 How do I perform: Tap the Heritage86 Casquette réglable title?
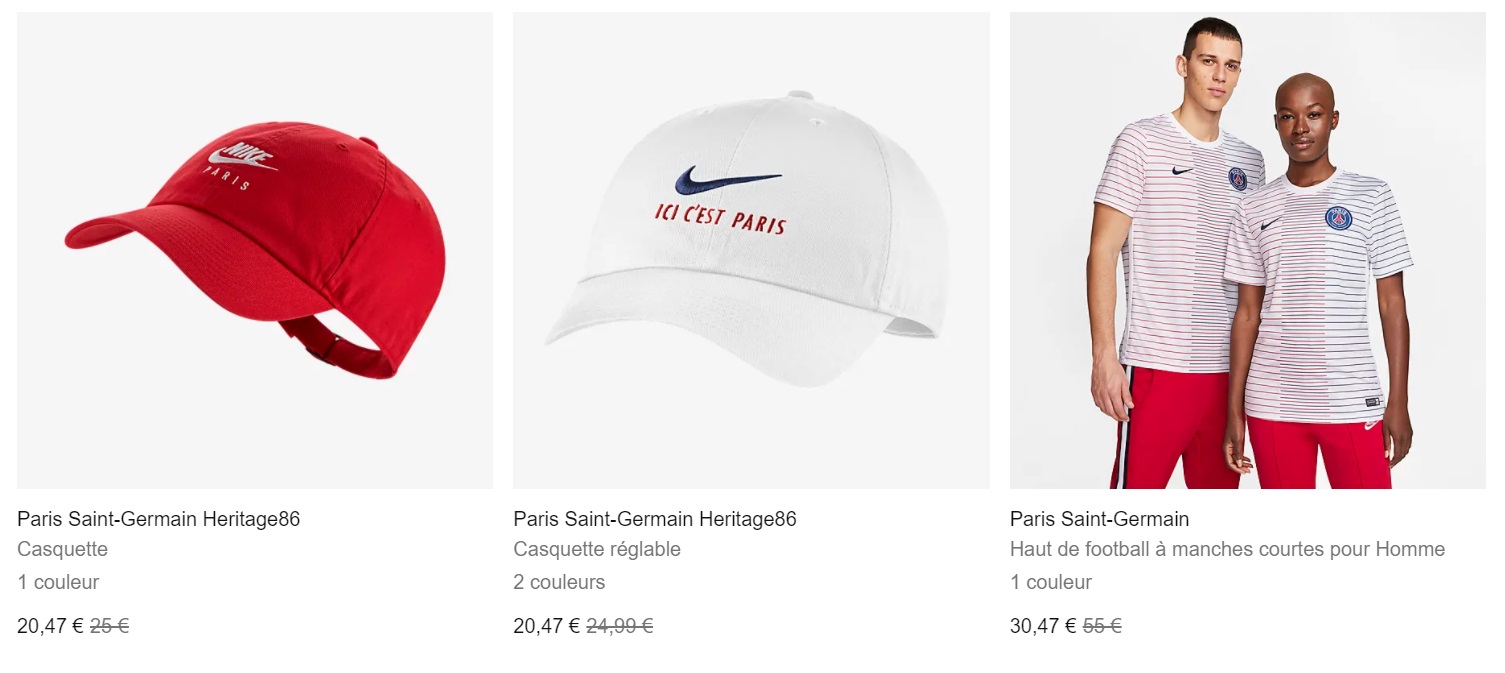(x=655, y=519)
